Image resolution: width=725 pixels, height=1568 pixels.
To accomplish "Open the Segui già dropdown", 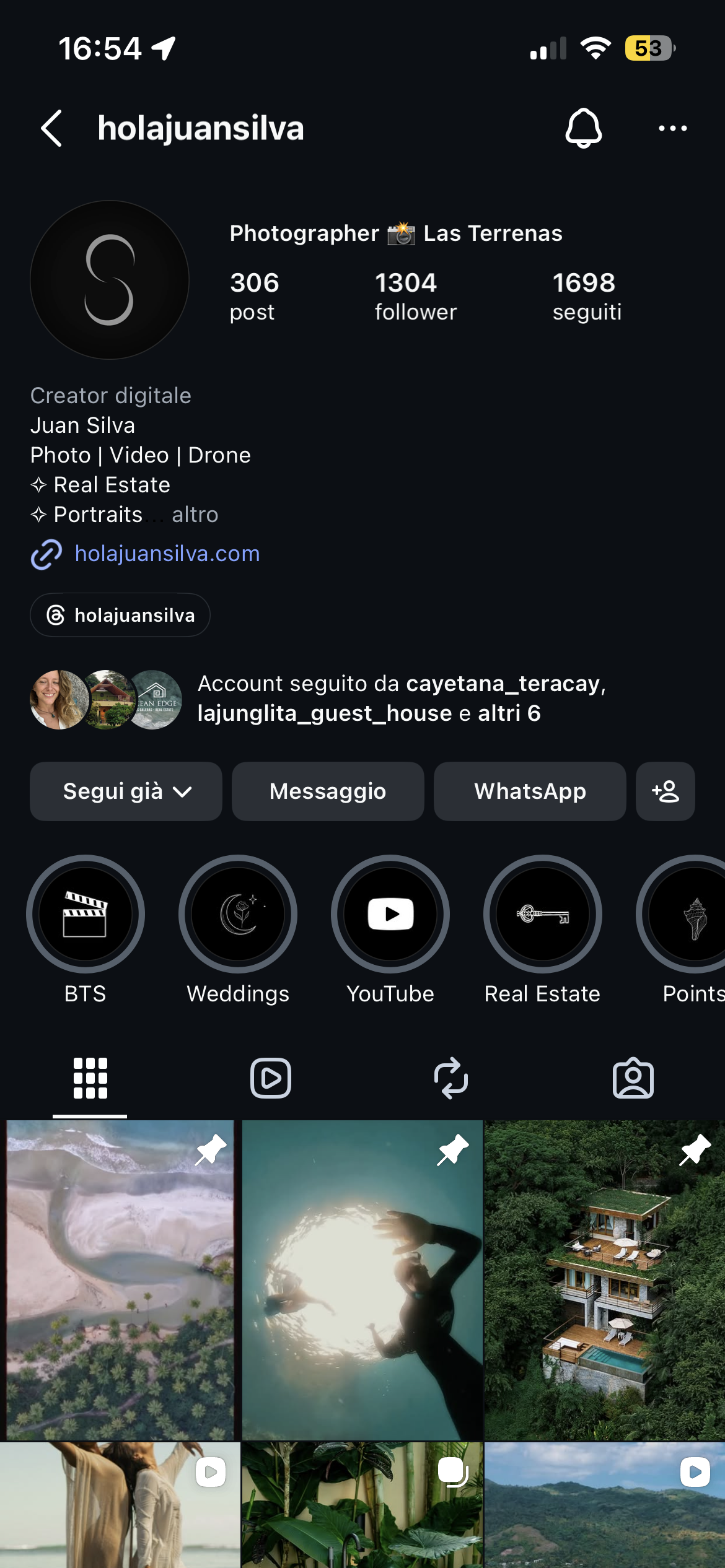I will [x=126, y=791].
